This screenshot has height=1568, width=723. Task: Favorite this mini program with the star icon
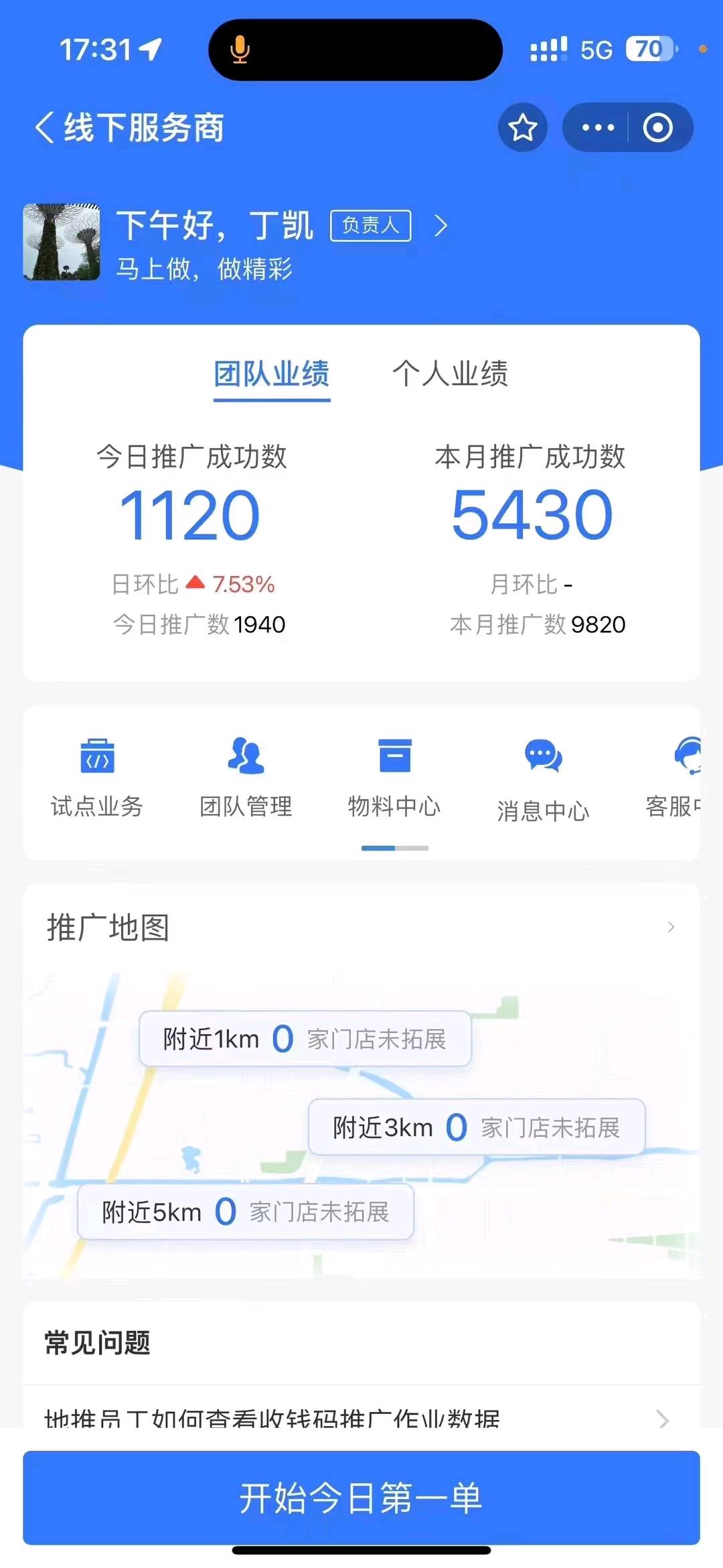pyautogui.click(x=522, y=127)
